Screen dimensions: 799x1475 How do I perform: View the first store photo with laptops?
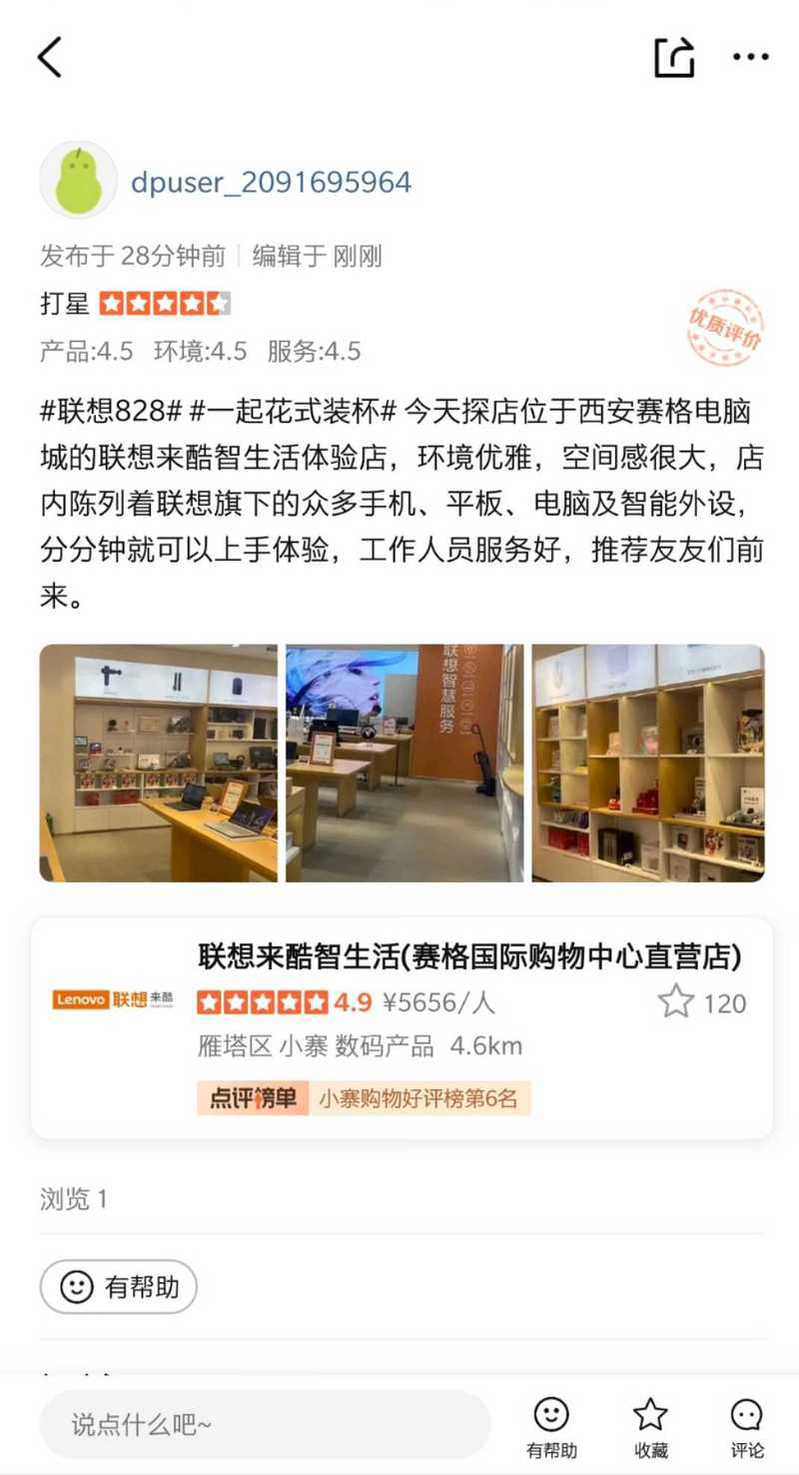(158, 763)
